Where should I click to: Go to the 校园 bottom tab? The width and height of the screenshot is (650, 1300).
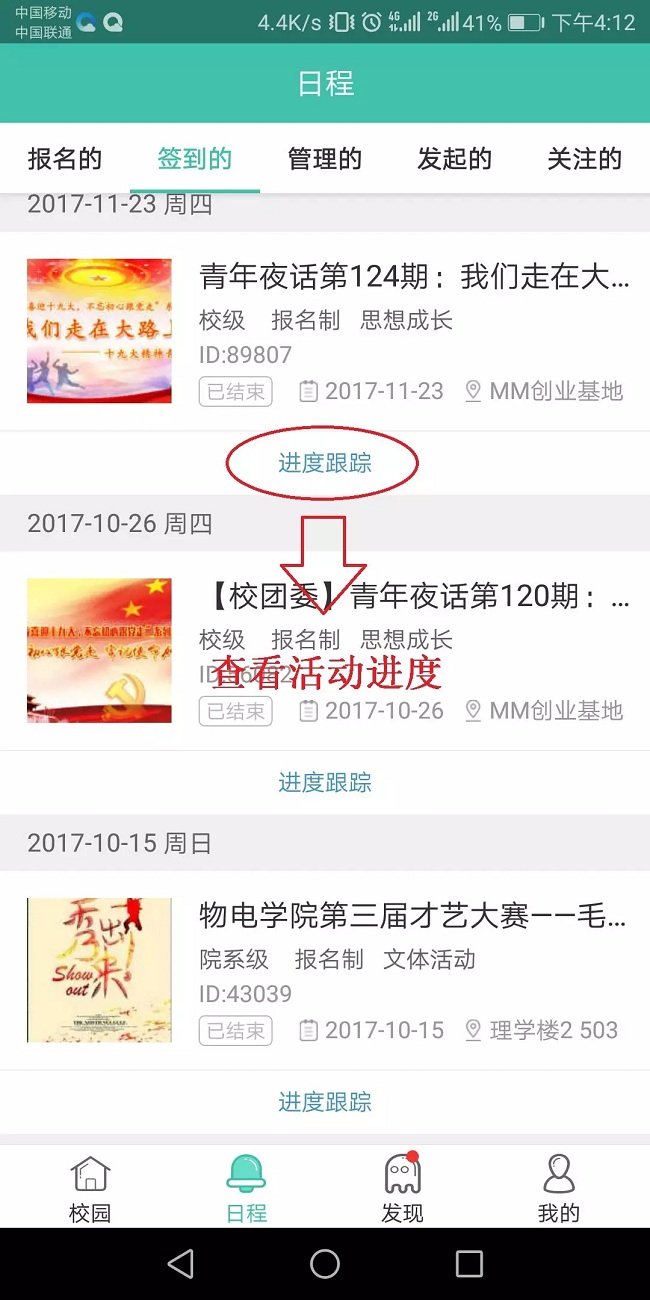click(90, 1189)
